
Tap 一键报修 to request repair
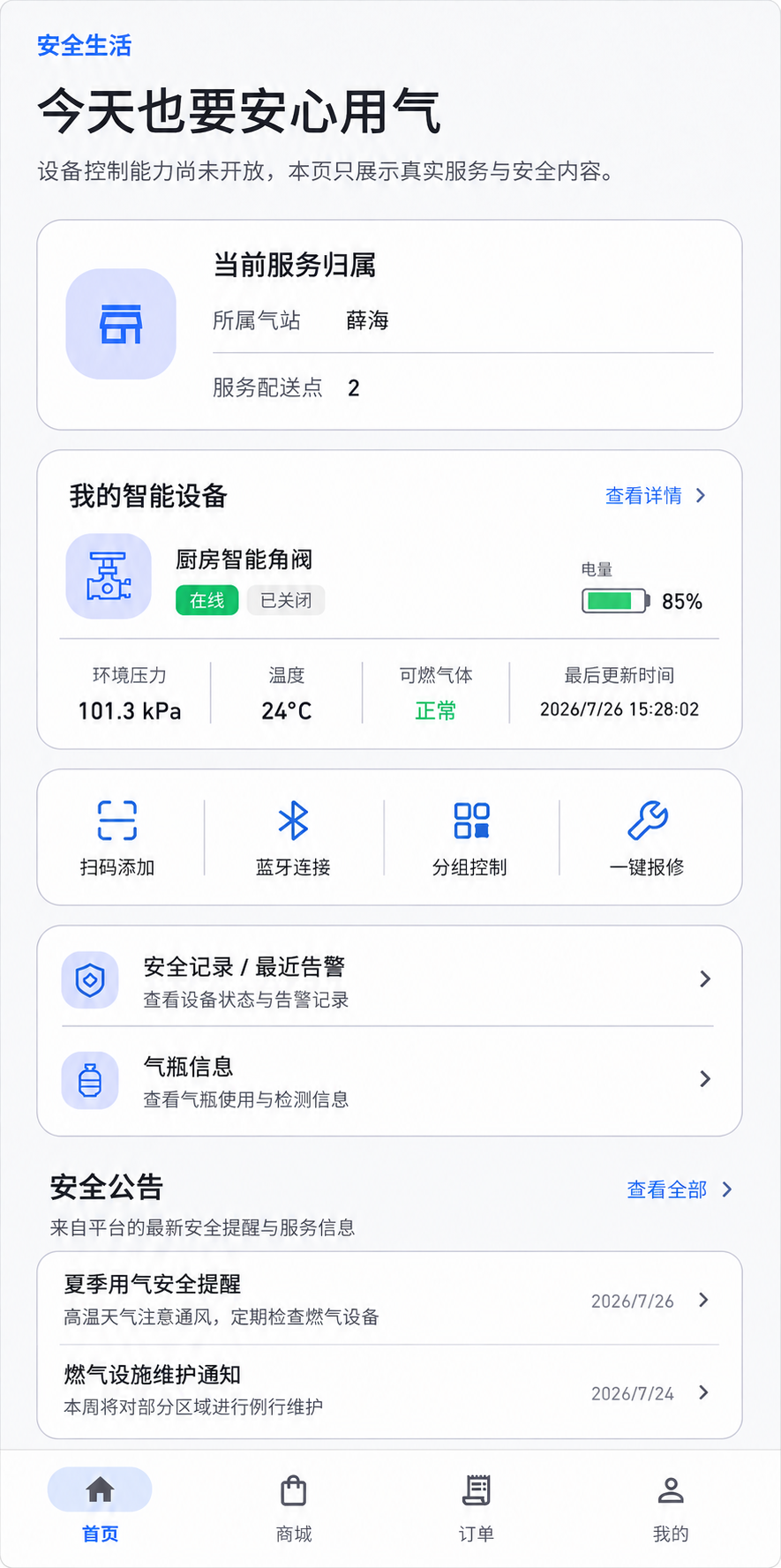(648, 838)
